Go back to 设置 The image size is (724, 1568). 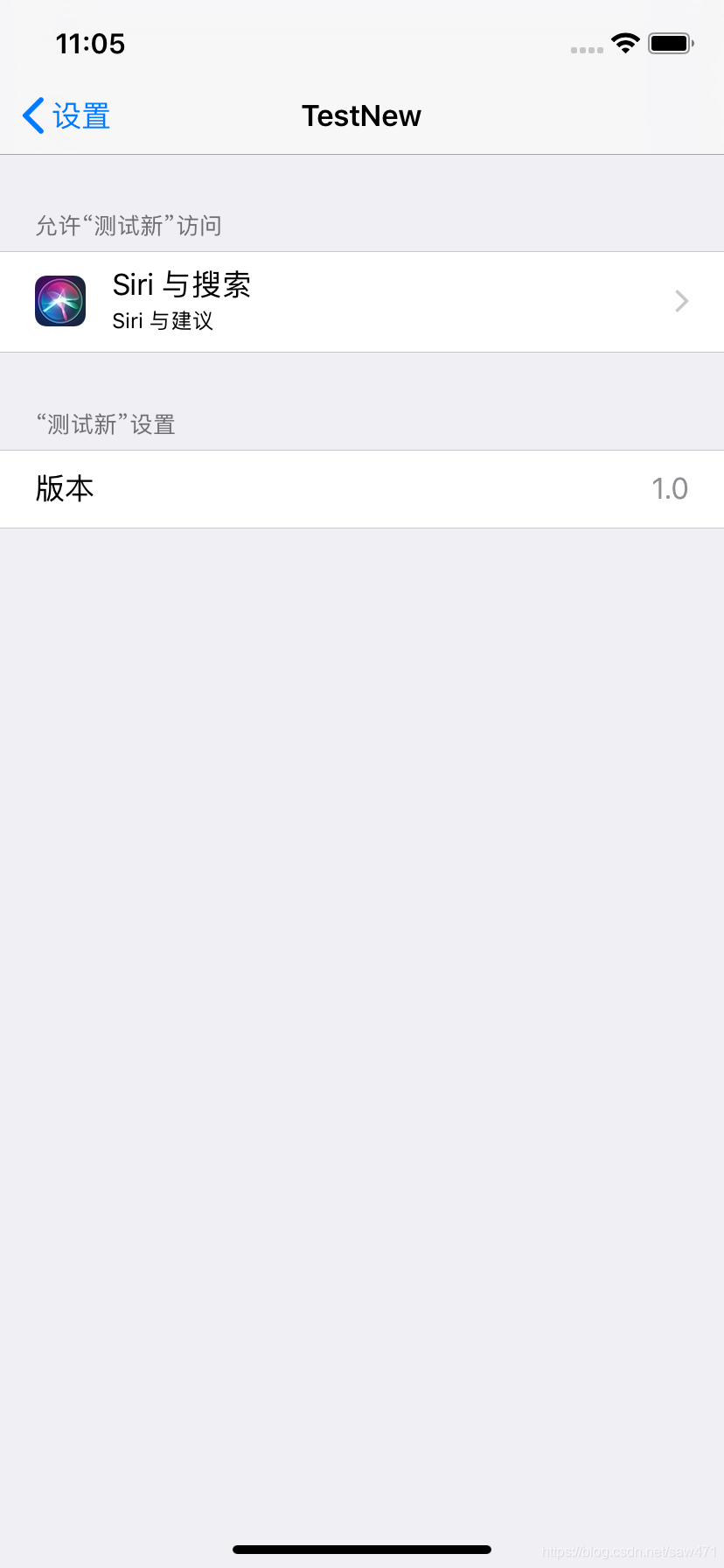pyautogui.click(x=66, y=115)
